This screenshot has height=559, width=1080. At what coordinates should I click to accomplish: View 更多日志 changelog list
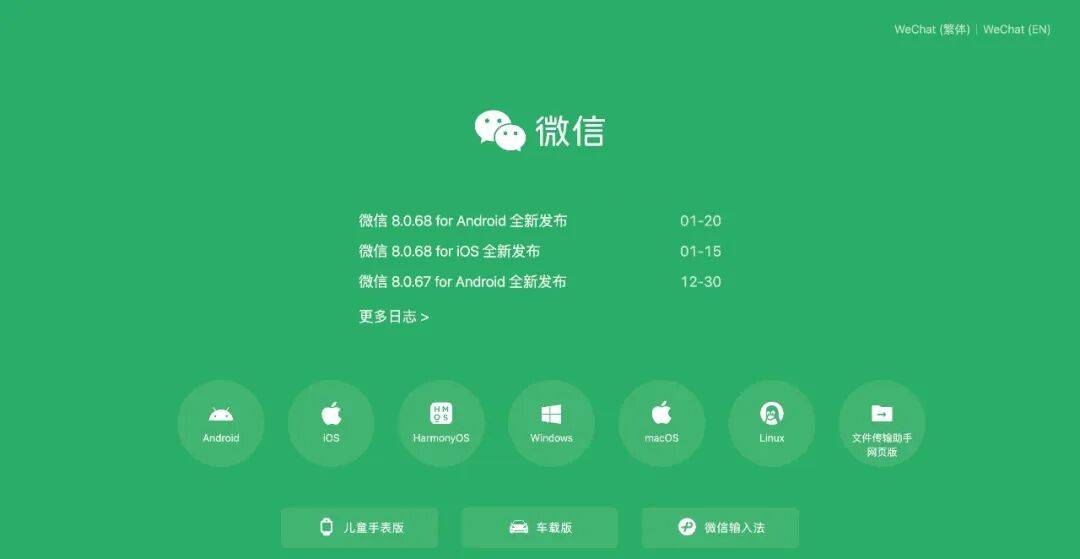coord(394,317)
